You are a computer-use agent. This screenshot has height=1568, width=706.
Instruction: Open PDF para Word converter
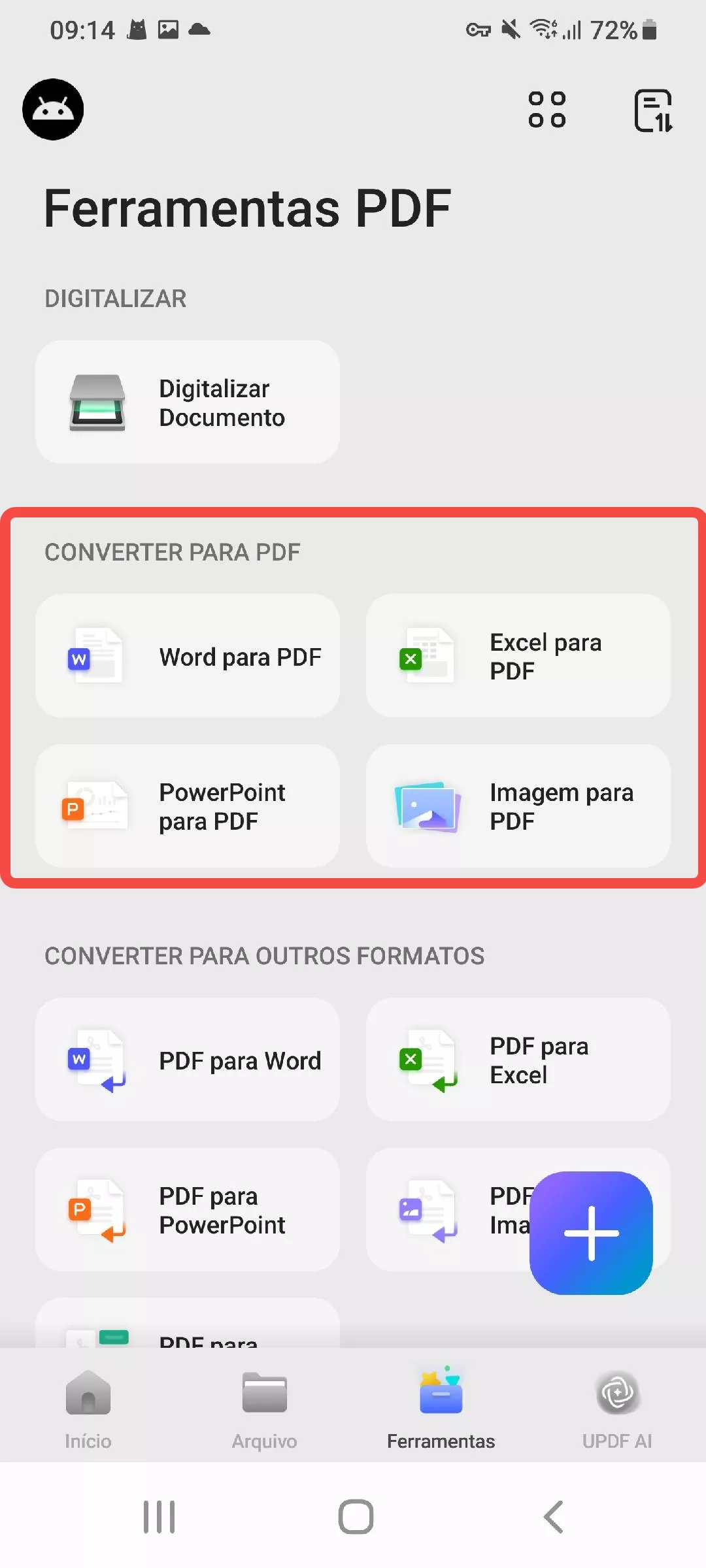point(188,1060)
